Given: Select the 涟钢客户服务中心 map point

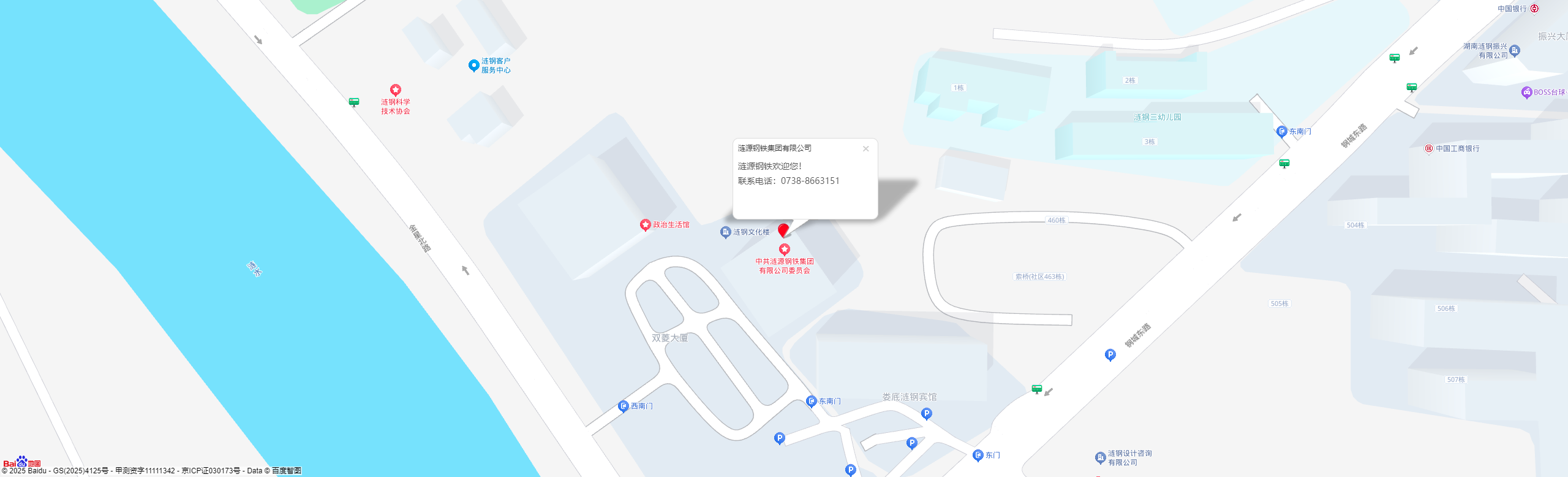Looking at the screenshot, I should tap(473, 65).
